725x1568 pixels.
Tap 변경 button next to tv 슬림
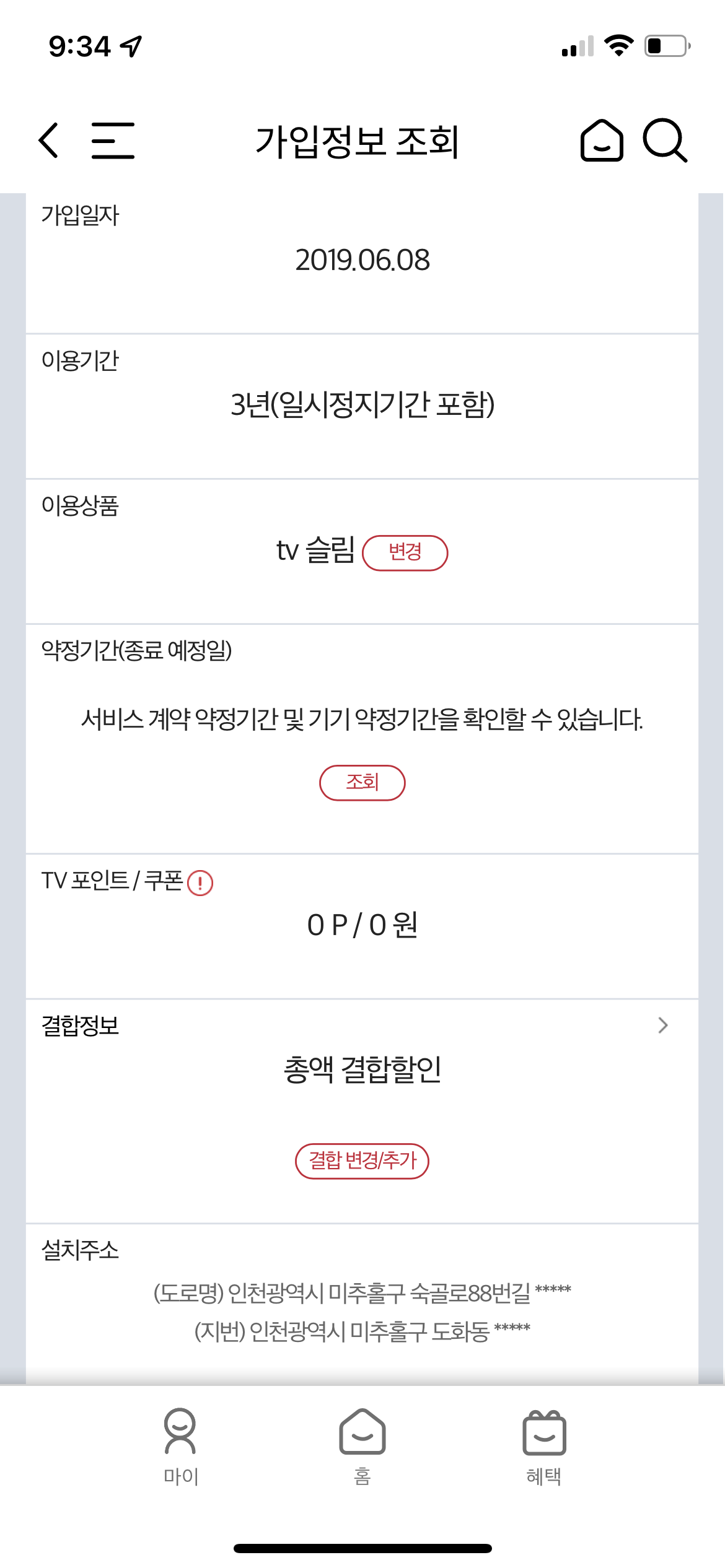[405, 552]
